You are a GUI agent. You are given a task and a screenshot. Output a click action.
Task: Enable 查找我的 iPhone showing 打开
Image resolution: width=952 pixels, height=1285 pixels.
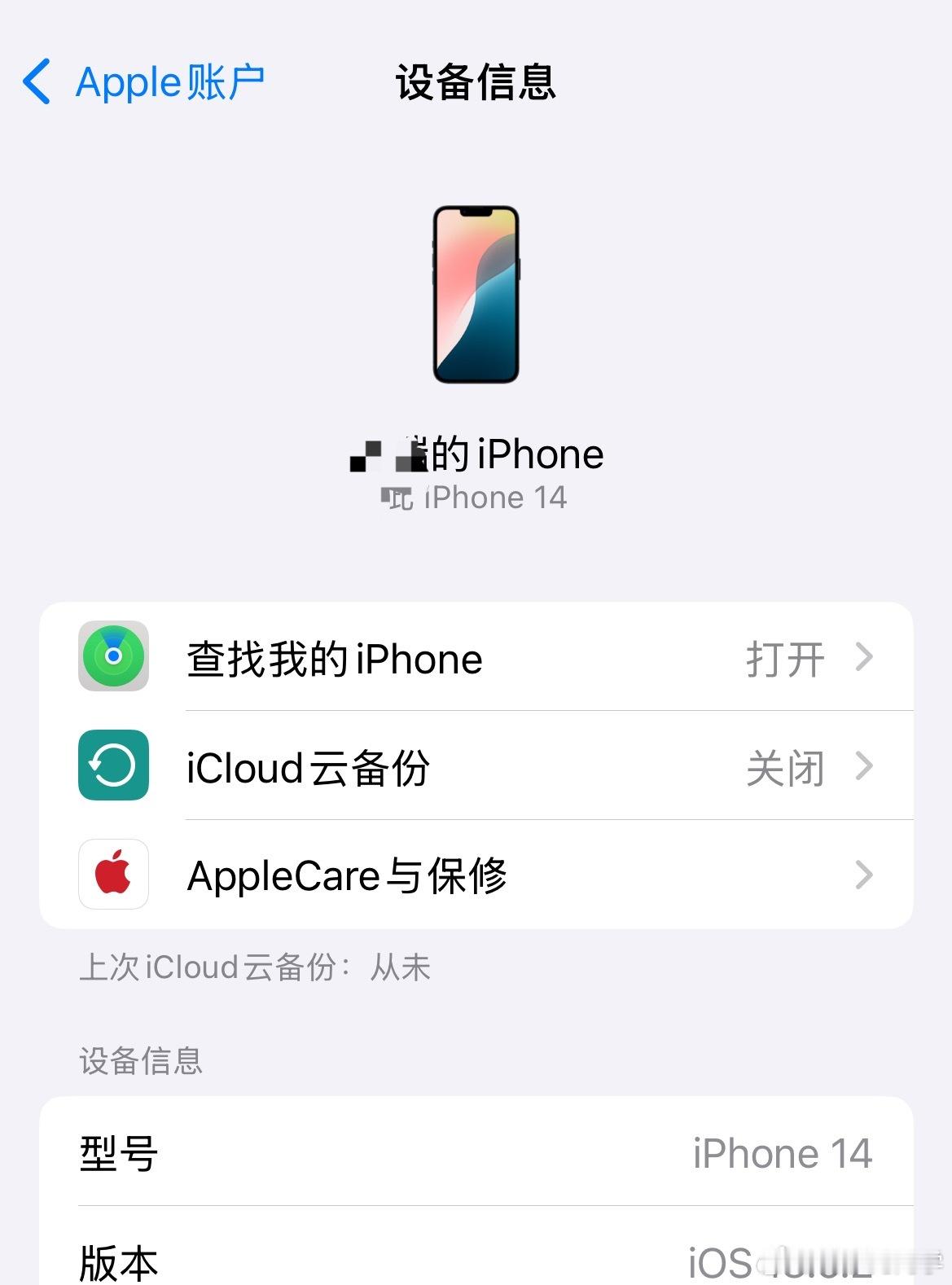pos(784,658)
